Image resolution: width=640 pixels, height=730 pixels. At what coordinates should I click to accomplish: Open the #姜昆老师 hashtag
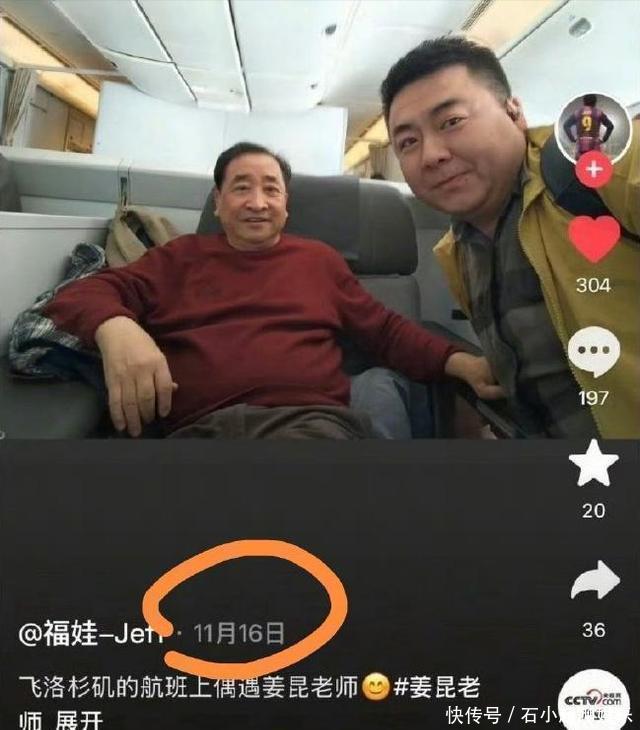[438, 687]
